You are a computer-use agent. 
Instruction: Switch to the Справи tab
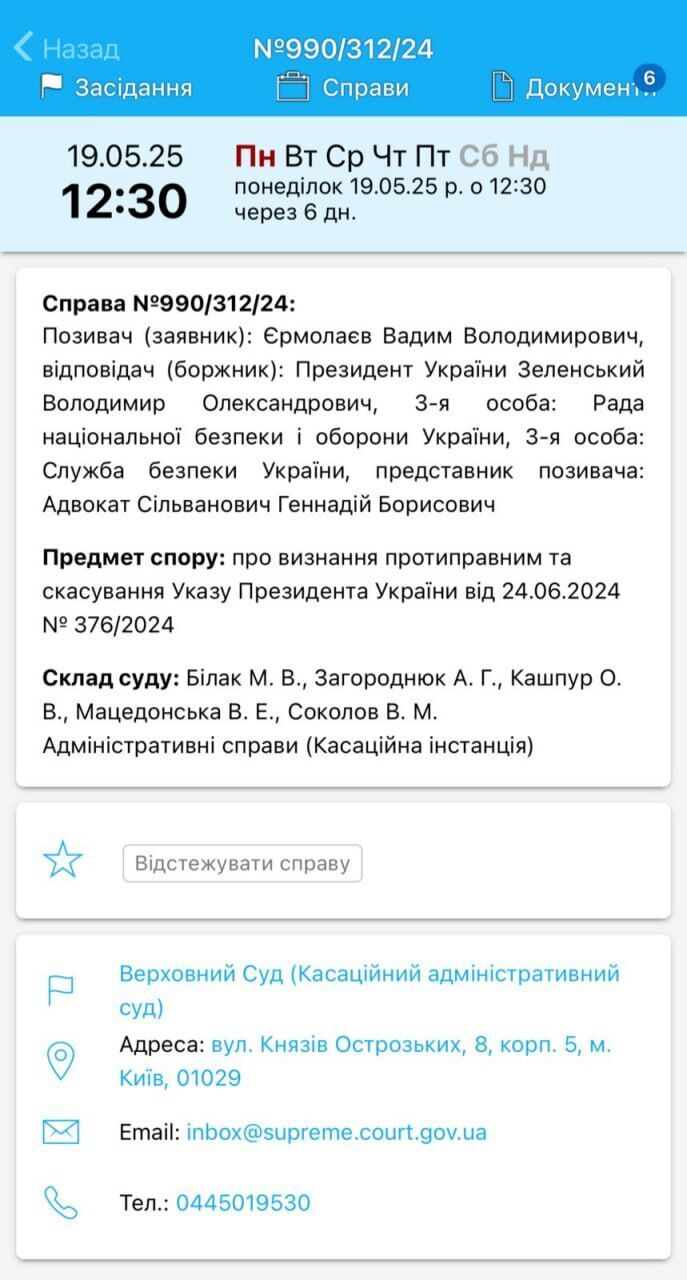(343, 87)
